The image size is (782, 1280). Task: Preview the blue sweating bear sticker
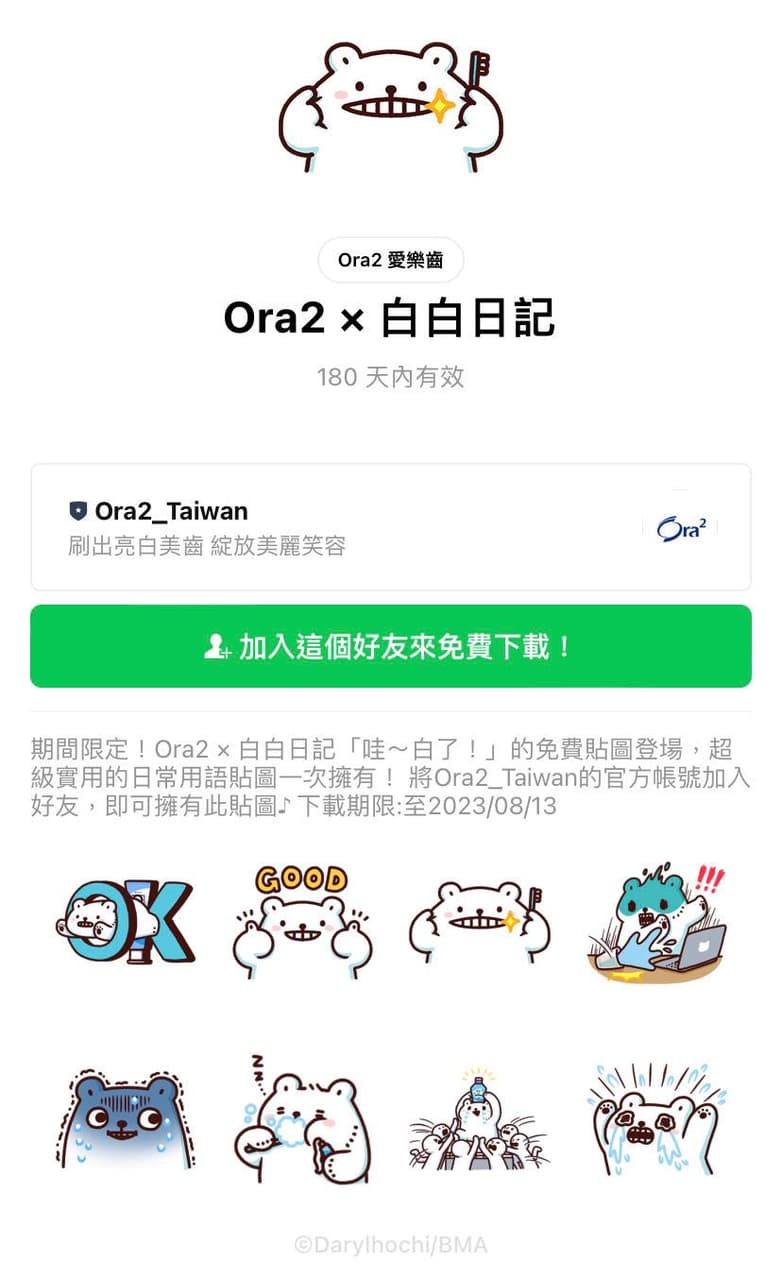124,1118
